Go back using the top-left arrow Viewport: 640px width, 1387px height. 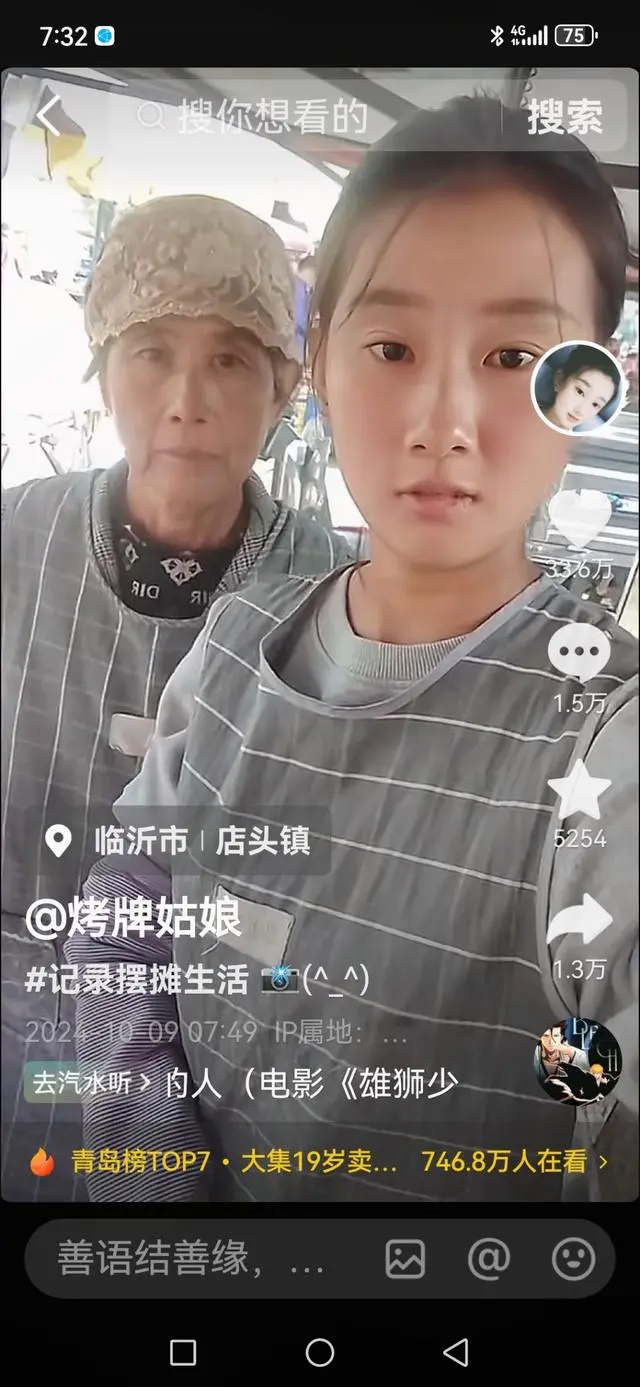pos(48,115)
